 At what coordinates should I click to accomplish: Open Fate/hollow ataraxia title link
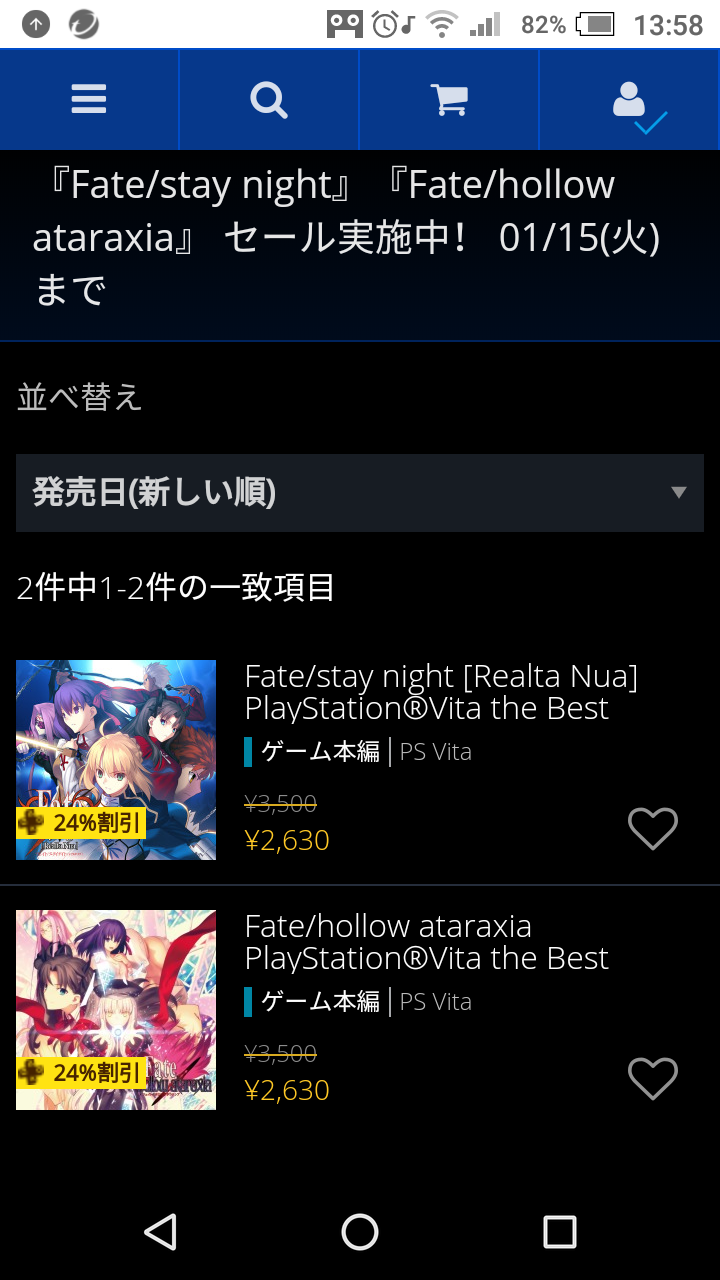pyautogui.click(x=426, y=942)
